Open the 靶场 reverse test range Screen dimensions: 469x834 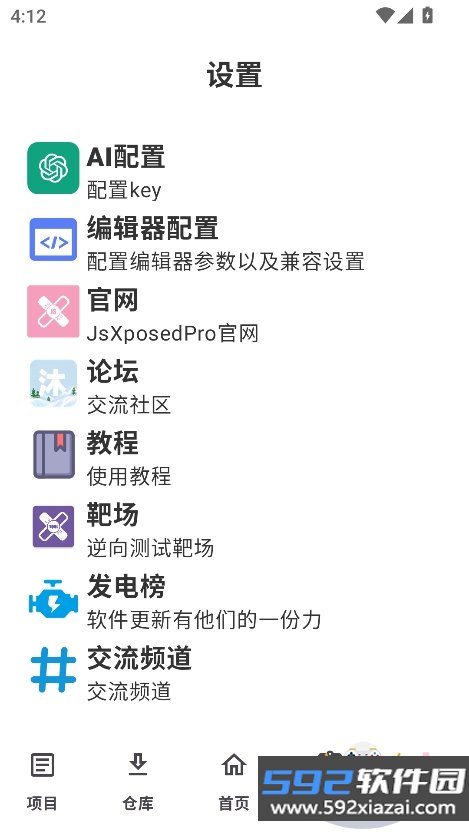234,527
